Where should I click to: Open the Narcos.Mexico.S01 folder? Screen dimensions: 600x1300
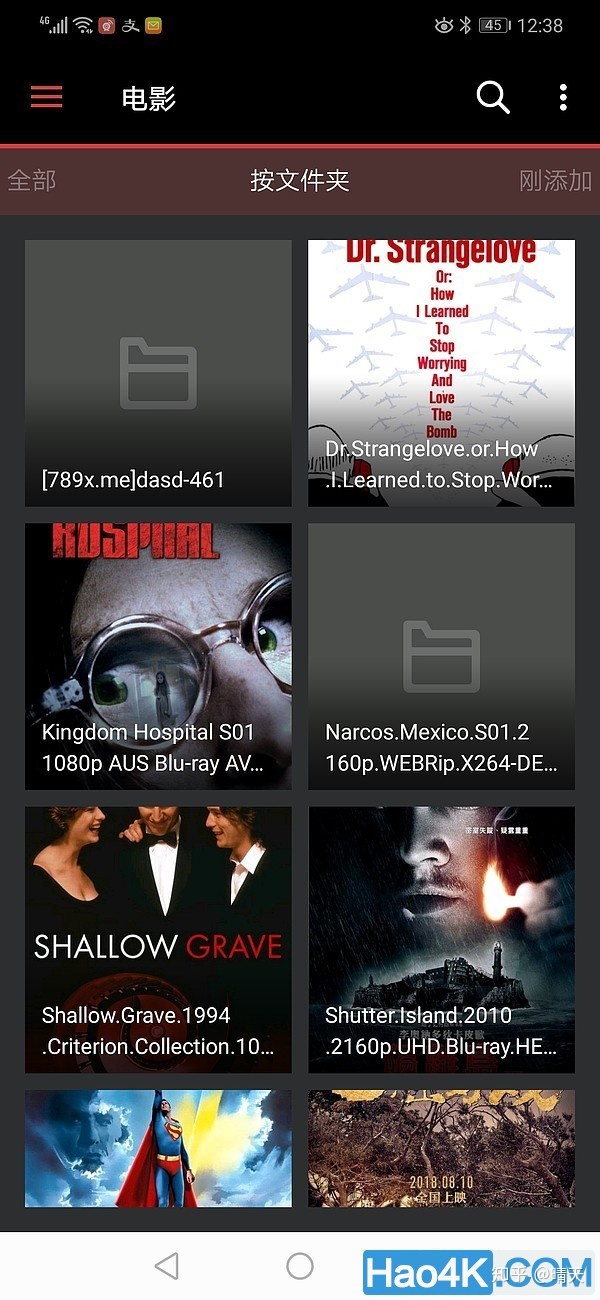point(441,656)
